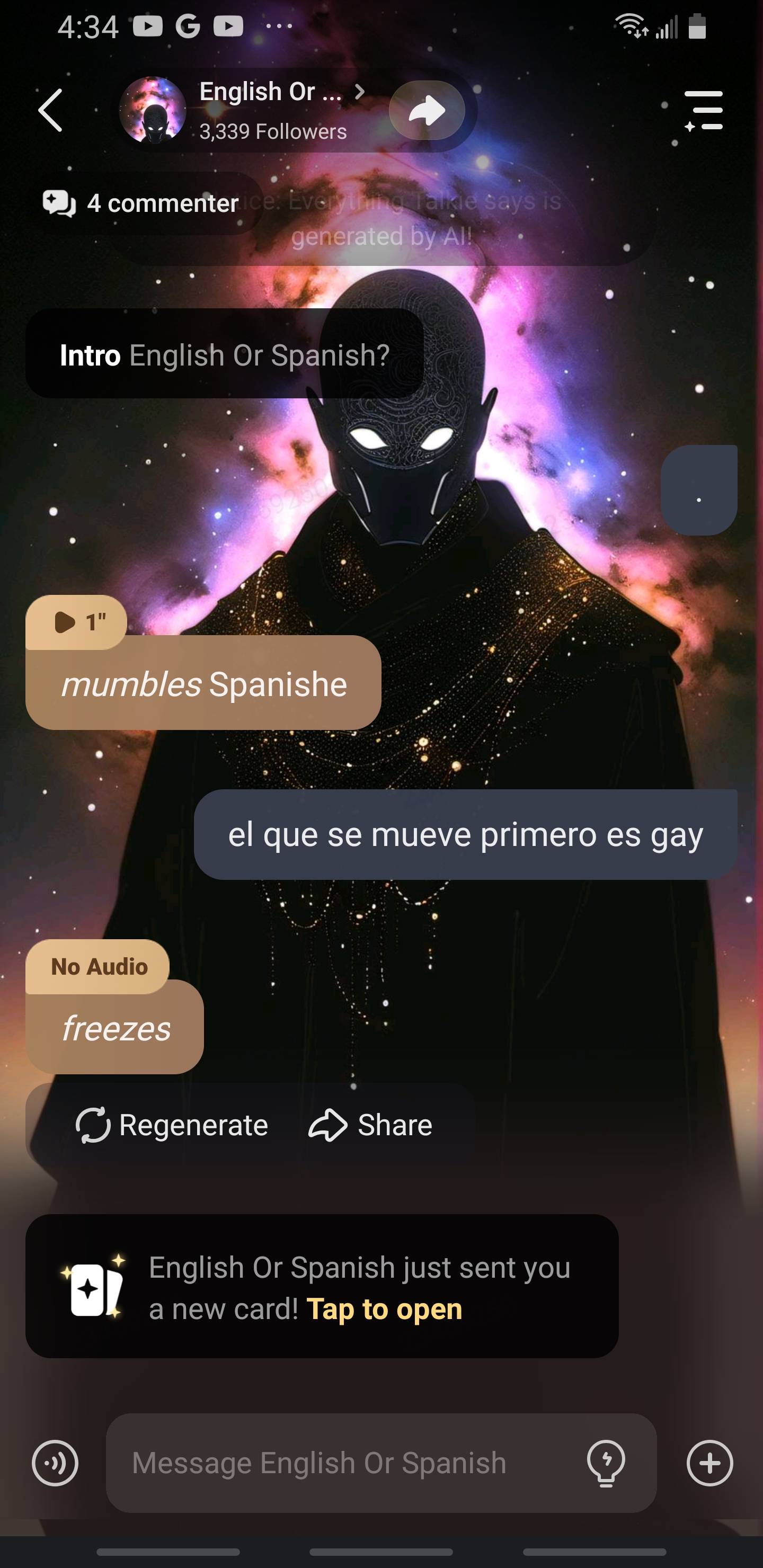Image resolution: width=763 pixels, height=1568 pixels.
Task: Expand the Intro English Or Spanish bubble
Action: [x=224, y=355]
